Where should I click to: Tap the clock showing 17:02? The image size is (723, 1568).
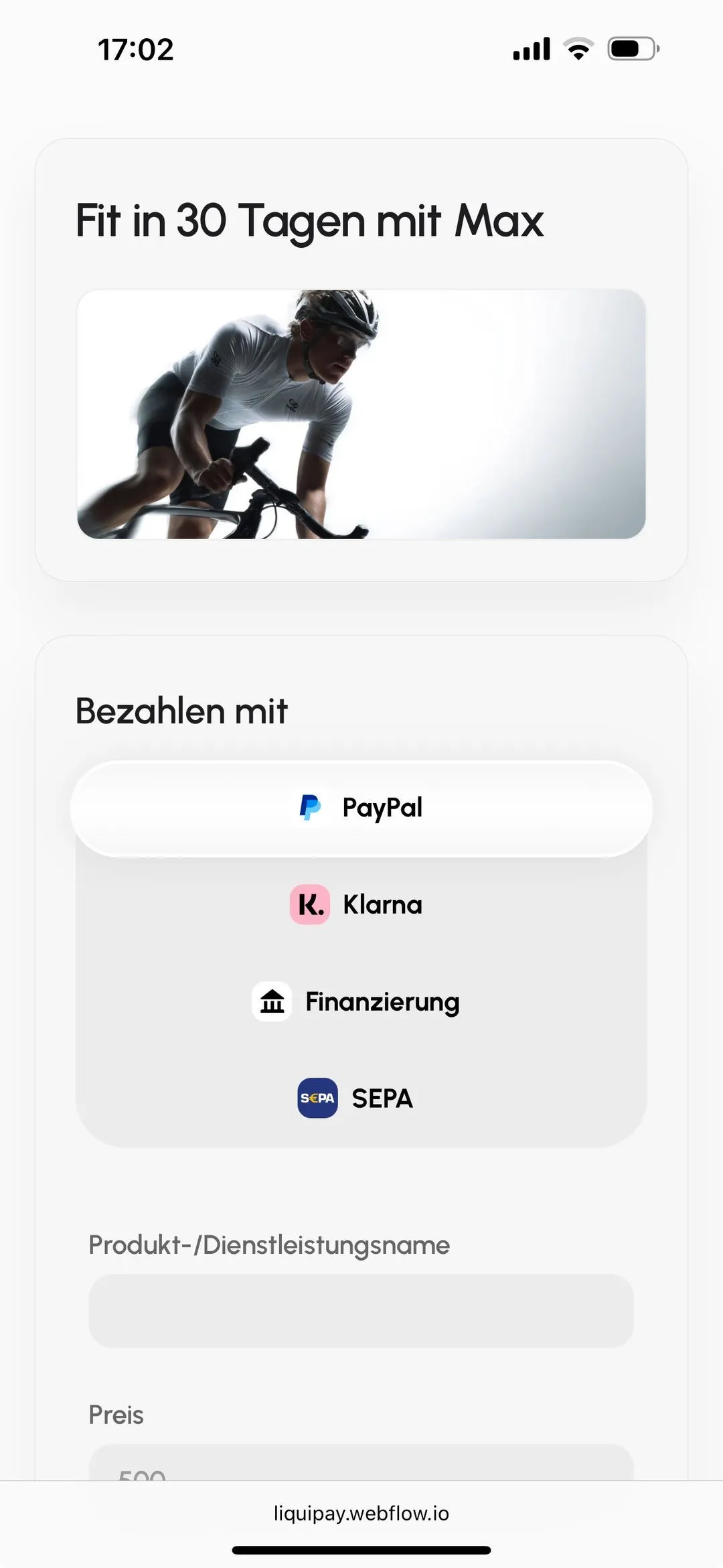pos(136,48)
